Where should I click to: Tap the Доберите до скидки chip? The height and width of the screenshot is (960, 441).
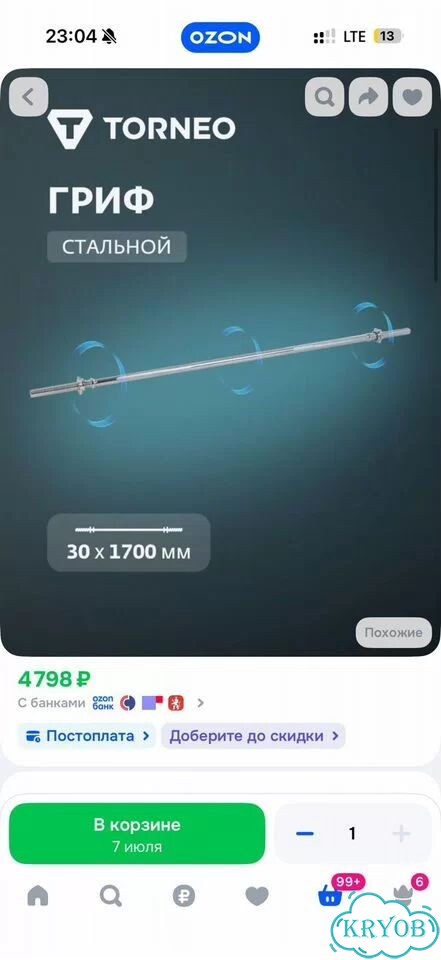254,735
